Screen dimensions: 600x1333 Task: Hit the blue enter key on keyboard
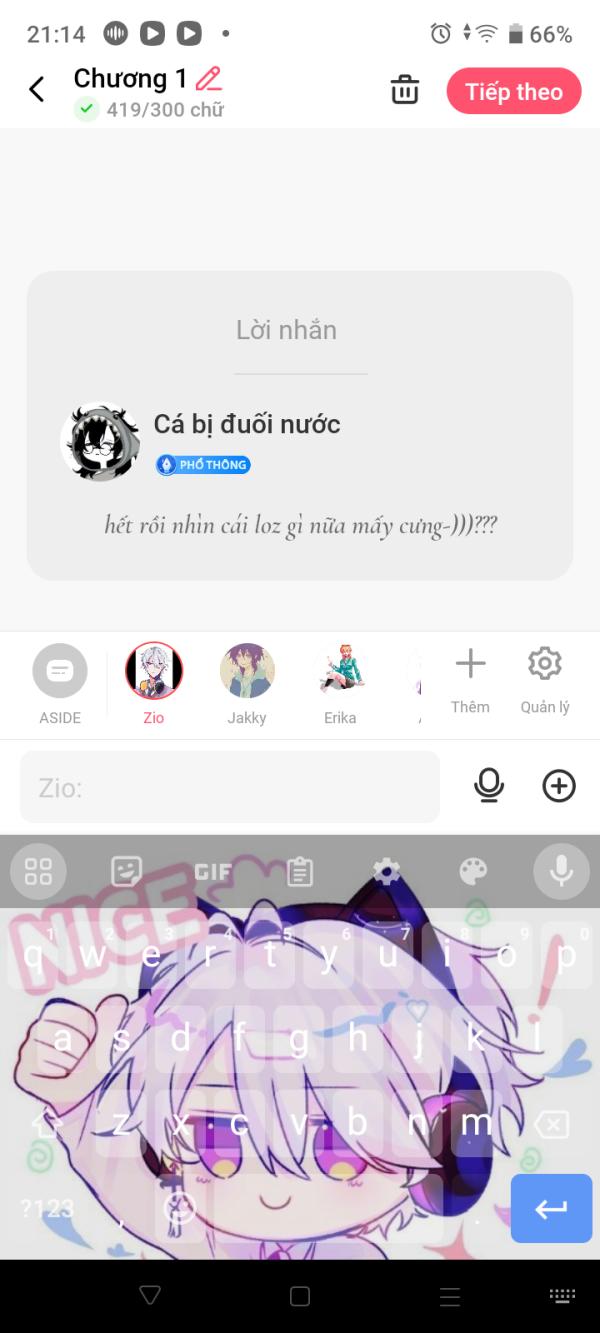(551, 1209)
